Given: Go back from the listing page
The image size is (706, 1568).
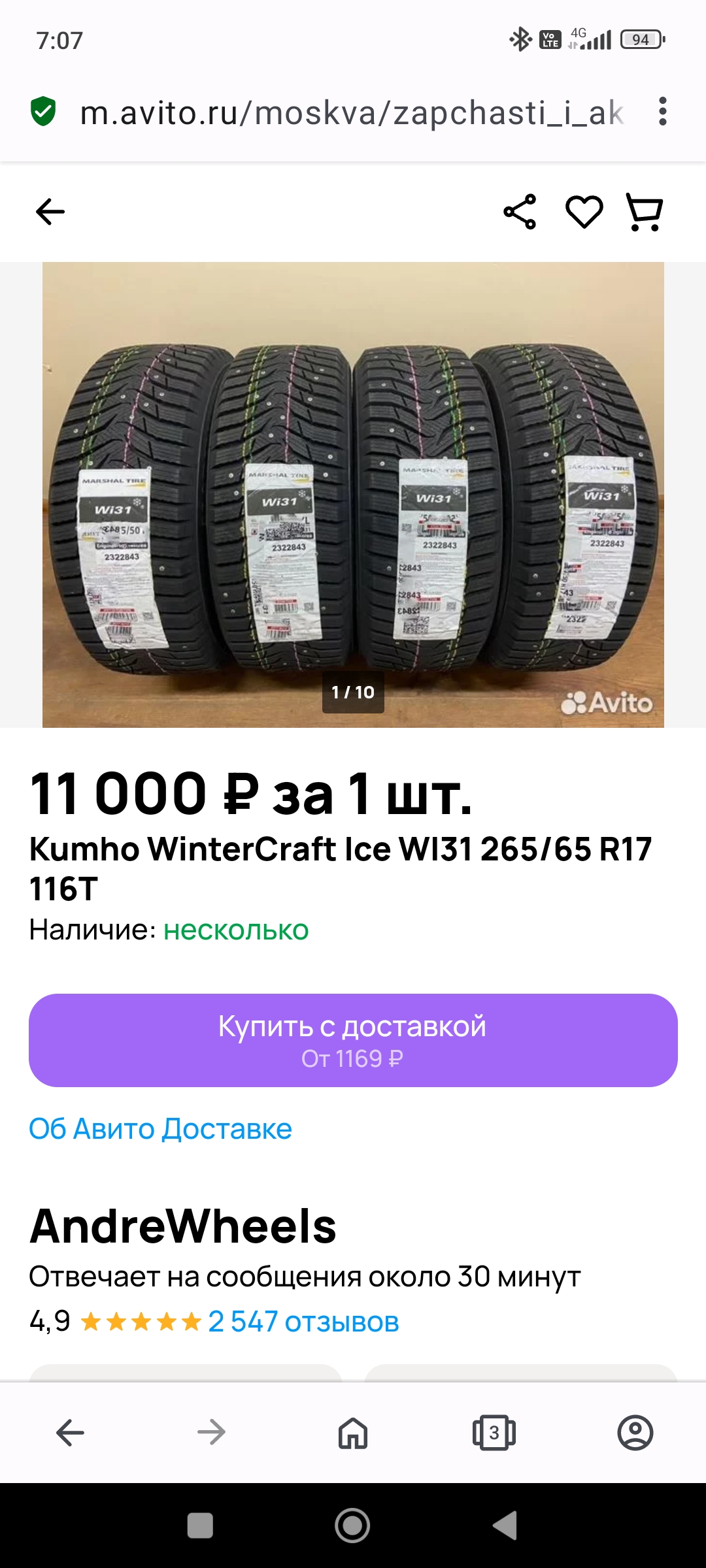Looking at the screenshot, I should (x=50, y=212).
